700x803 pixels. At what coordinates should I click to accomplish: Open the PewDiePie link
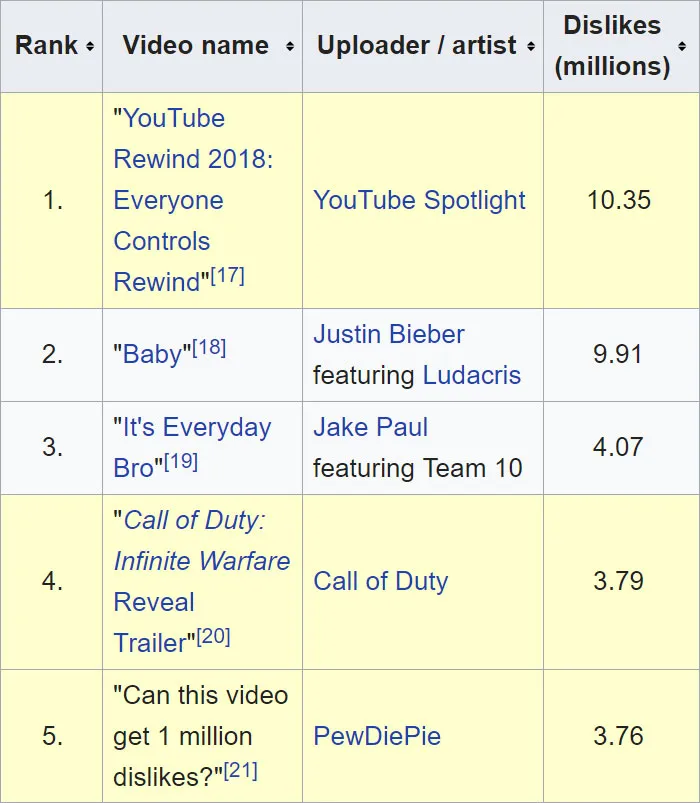[377, 736]
